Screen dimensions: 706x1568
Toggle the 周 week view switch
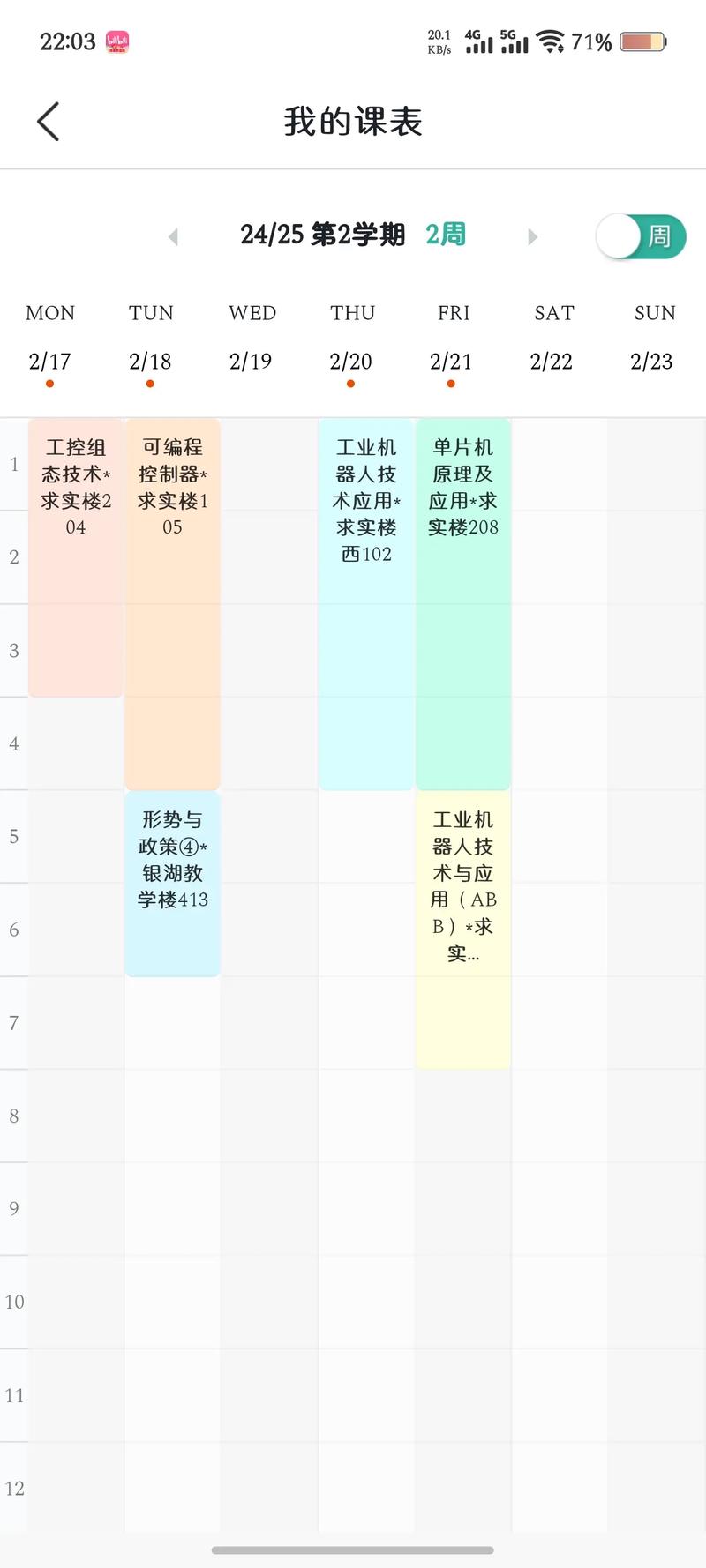coord(642,237)
